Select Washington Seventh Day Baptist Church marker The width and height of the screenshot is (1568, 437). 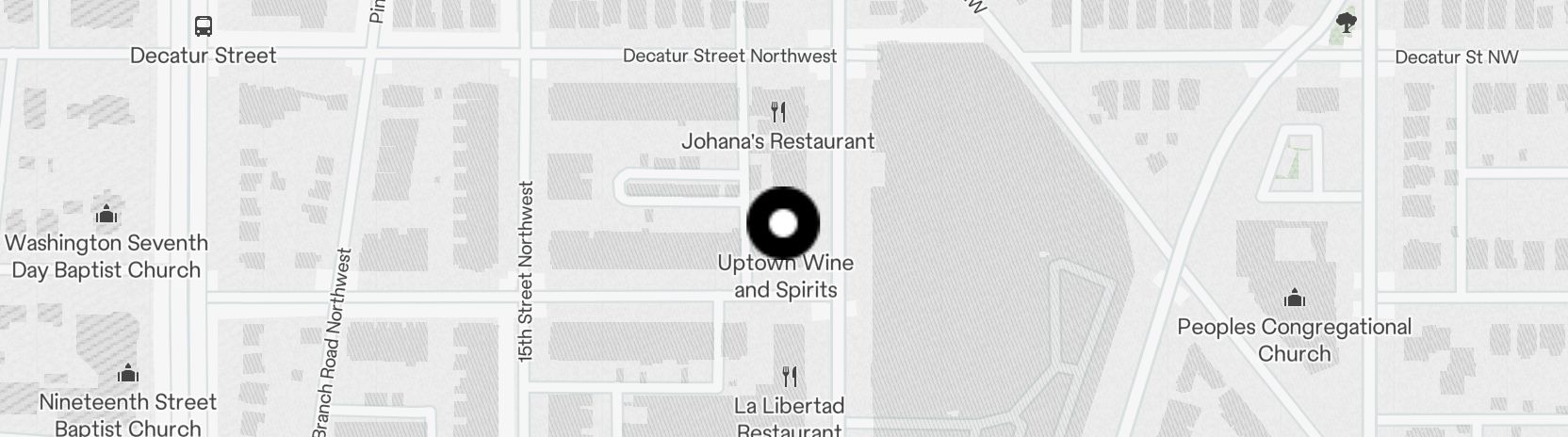106,215
